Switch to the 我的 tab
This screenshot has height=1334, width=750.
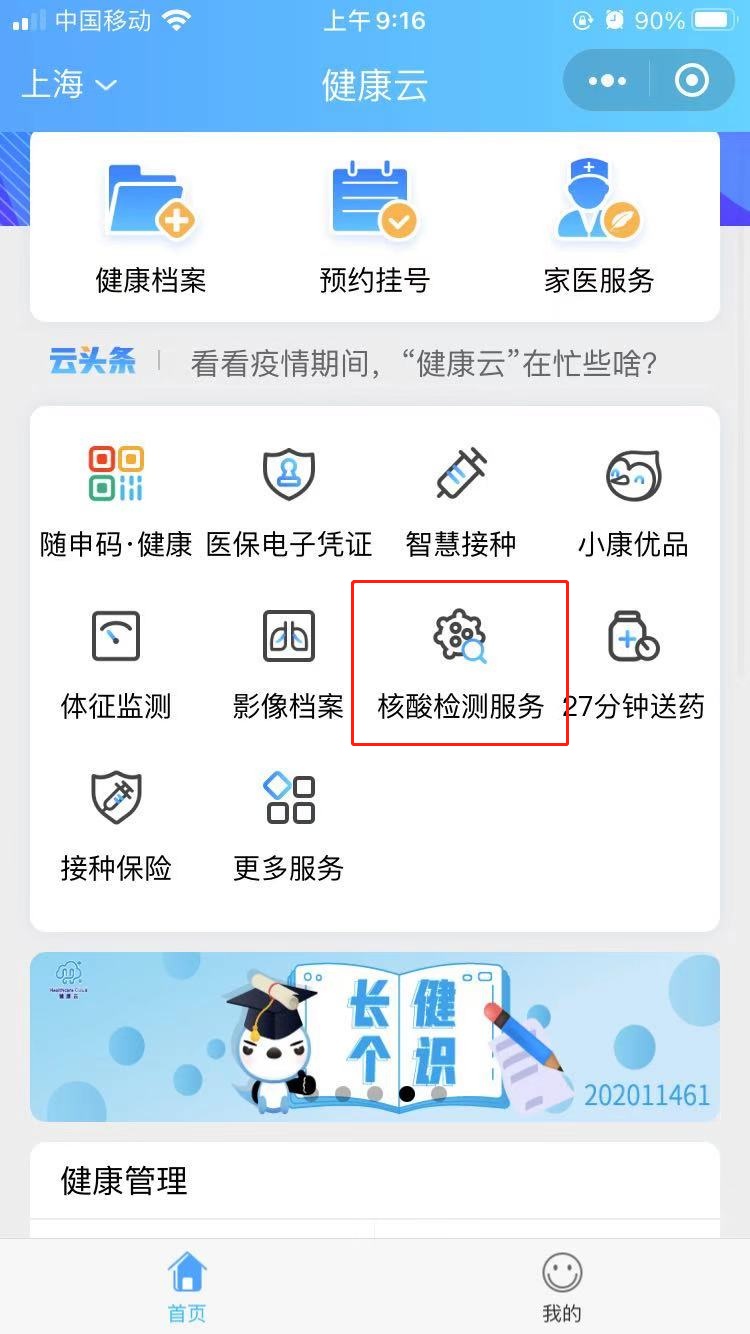561,1288
